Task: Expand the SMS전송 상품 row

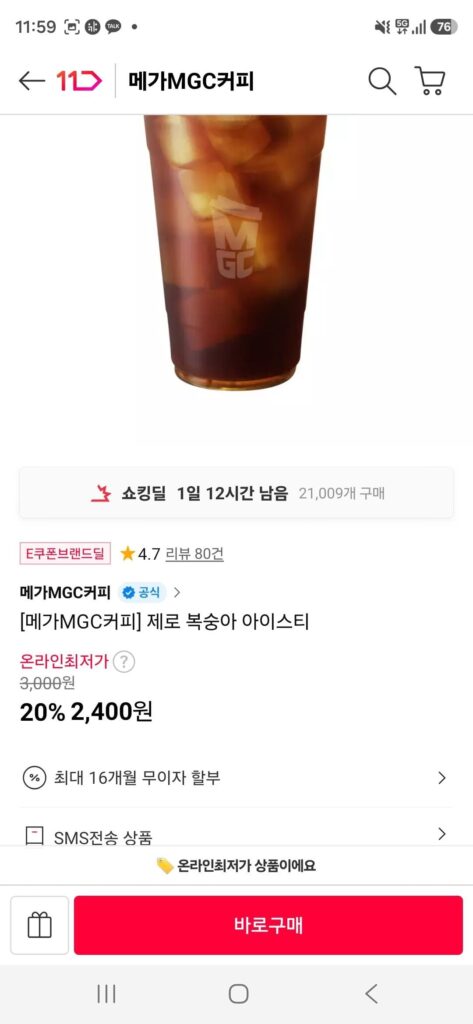Action: pos(236,833)
